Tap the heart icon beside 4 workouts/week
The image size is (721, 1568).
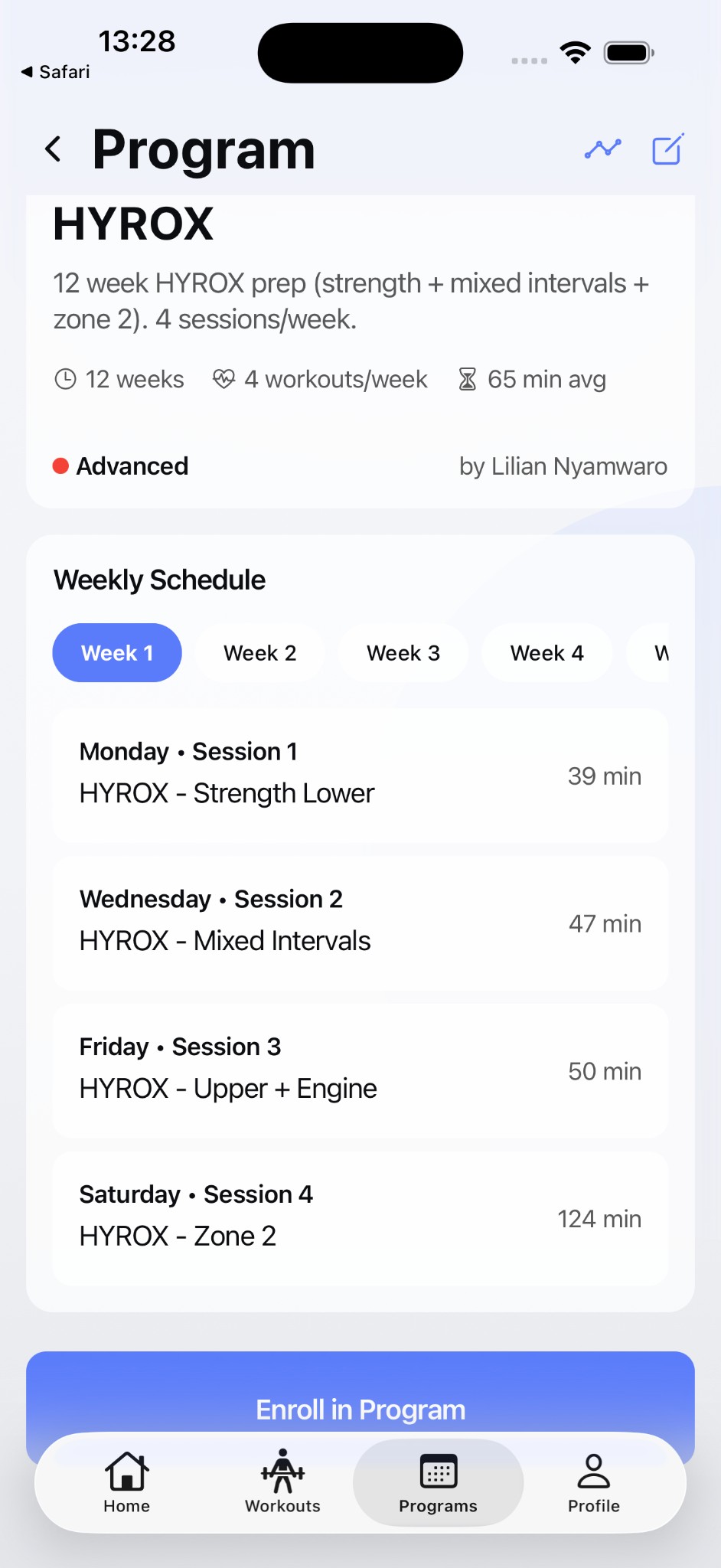pos(223,379)
